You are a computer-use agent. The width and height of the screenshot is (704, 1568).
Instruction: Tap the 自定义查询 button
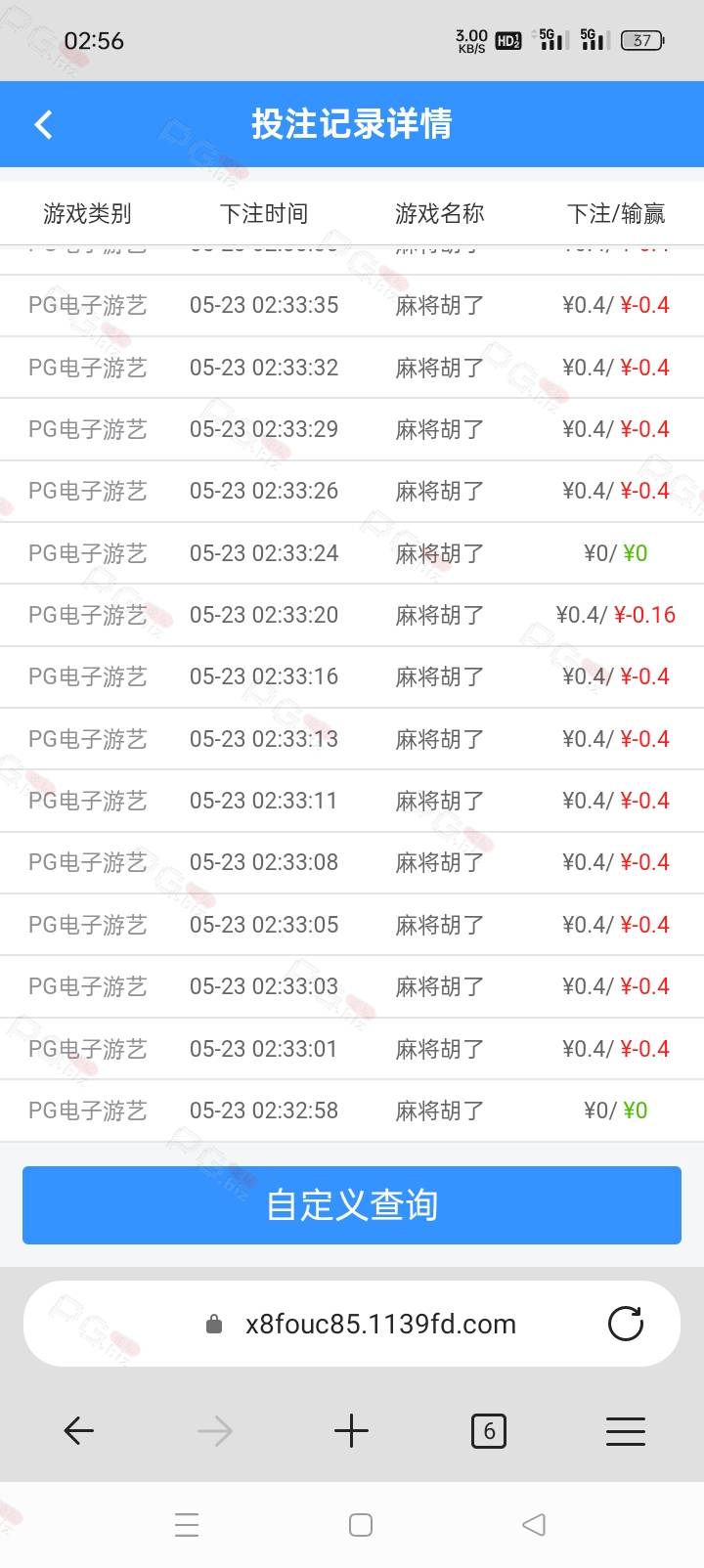tap(352, 1205)
